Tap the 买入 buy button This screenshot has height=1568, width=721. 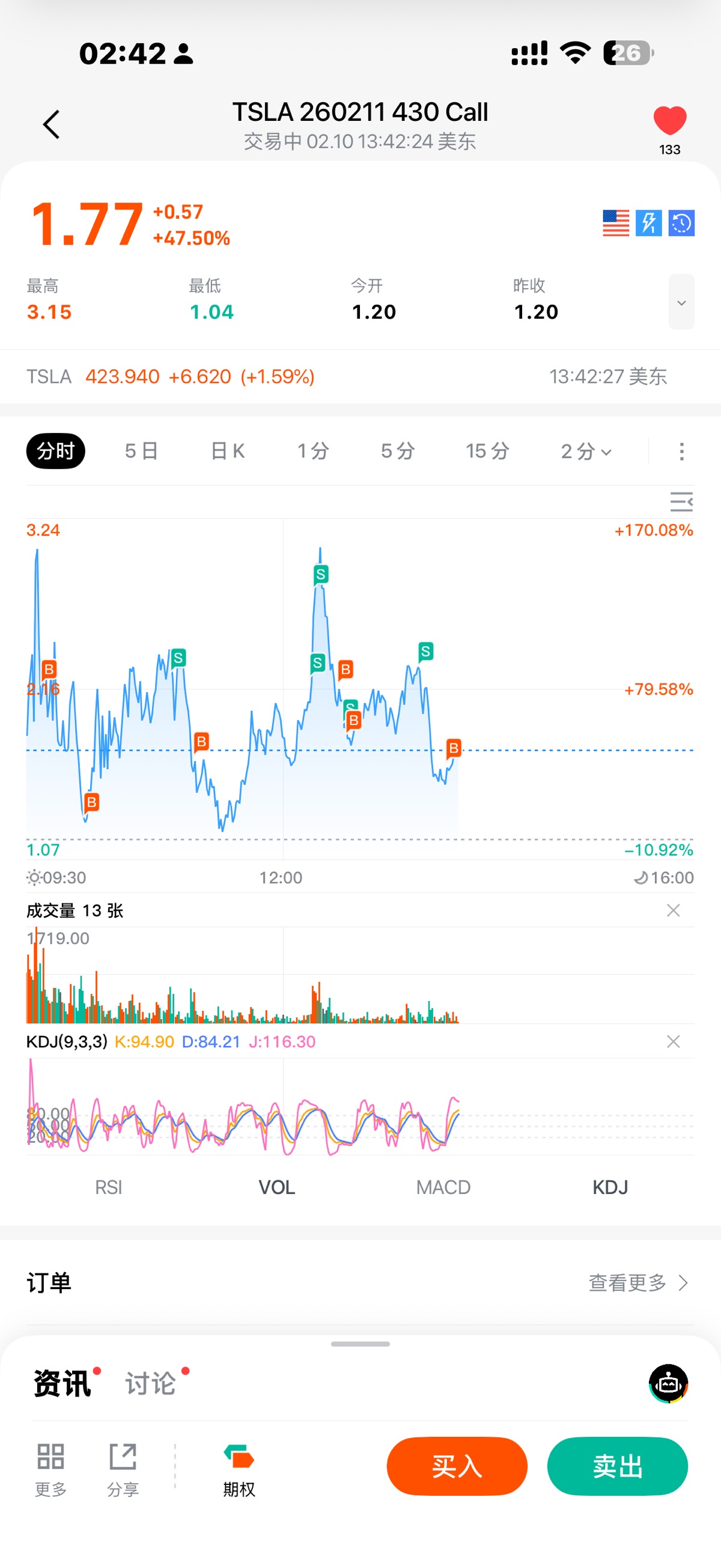pos(456,1466)
